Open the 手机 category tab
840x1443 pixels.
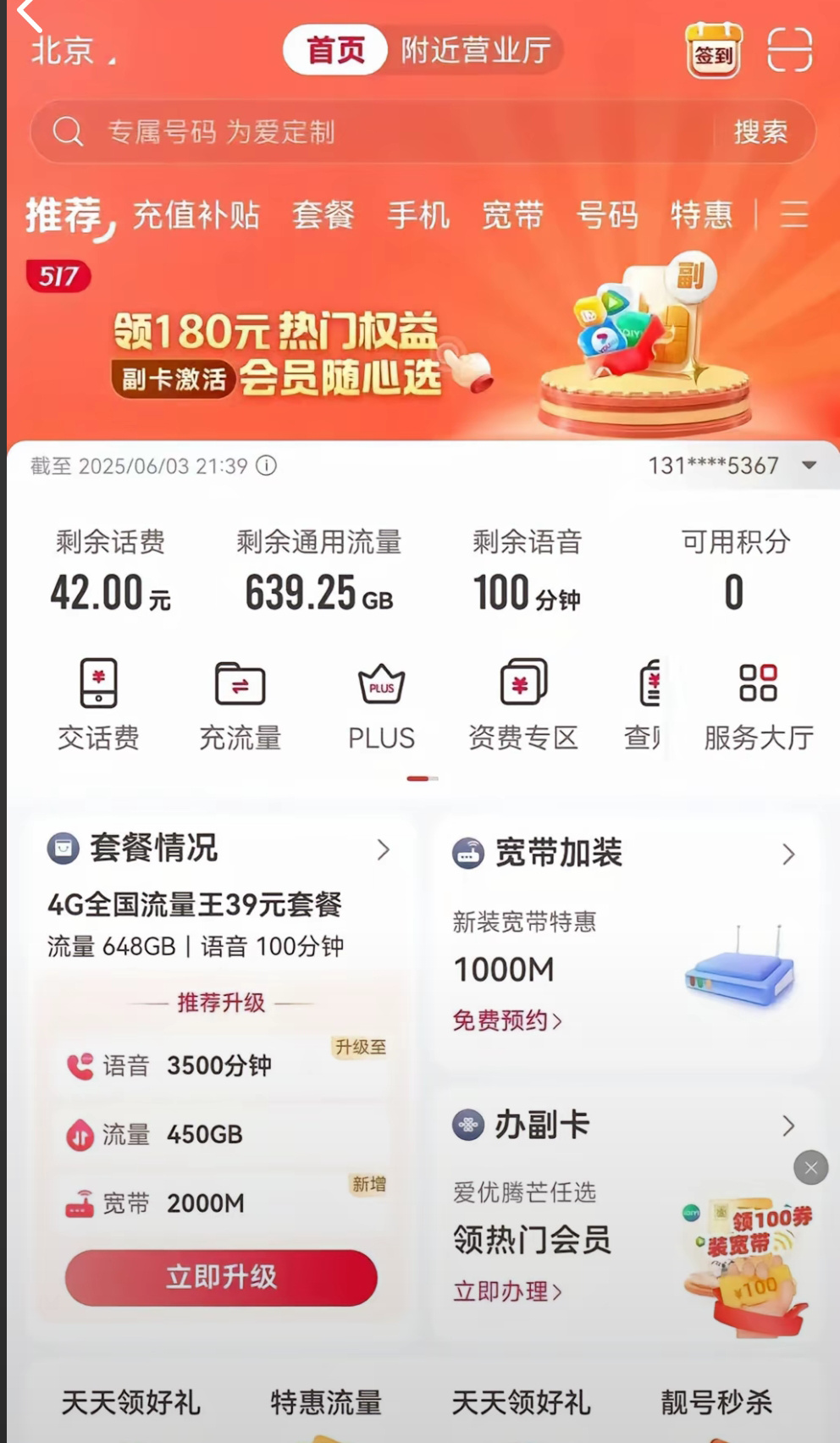point(417,215)
